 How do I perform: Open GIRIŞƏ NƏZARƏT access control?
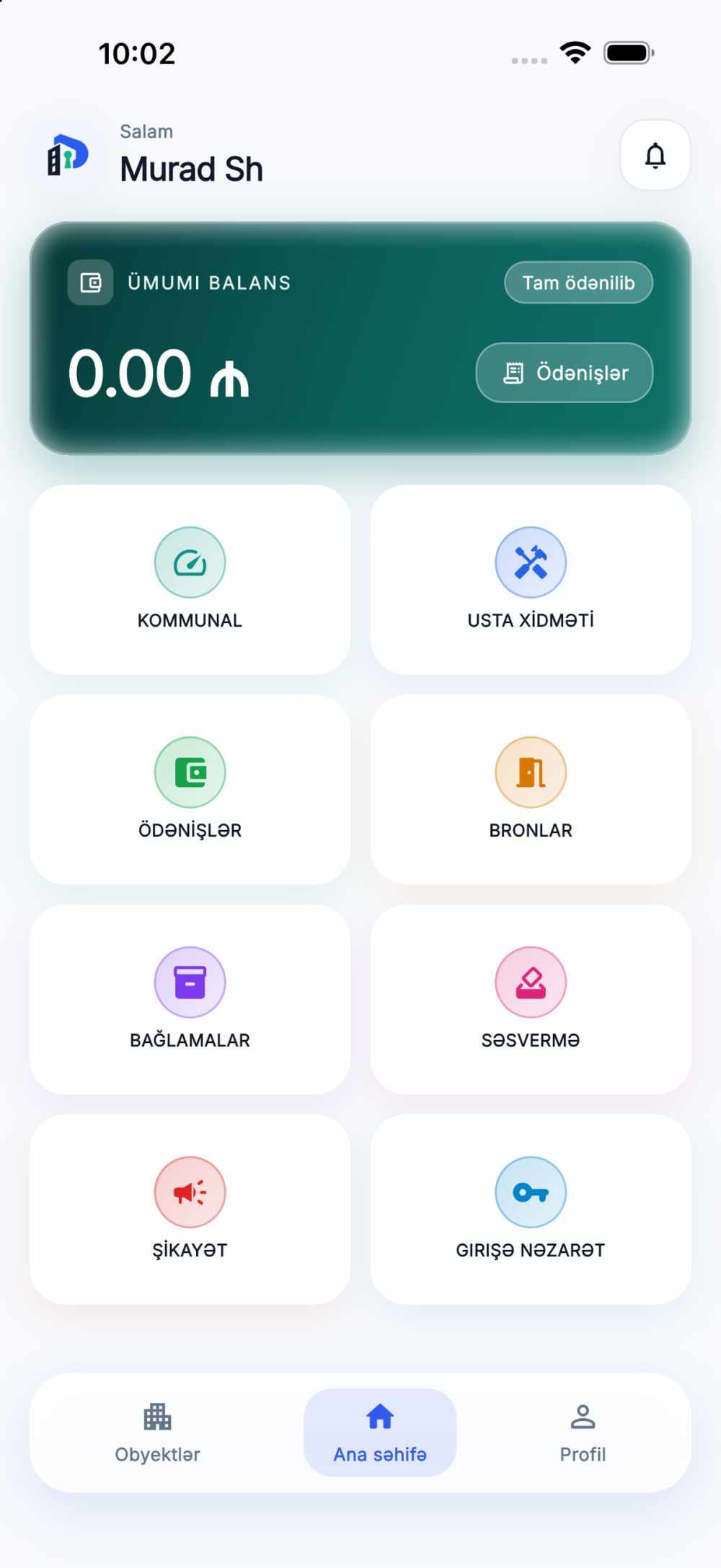[x=531, y=1209]
